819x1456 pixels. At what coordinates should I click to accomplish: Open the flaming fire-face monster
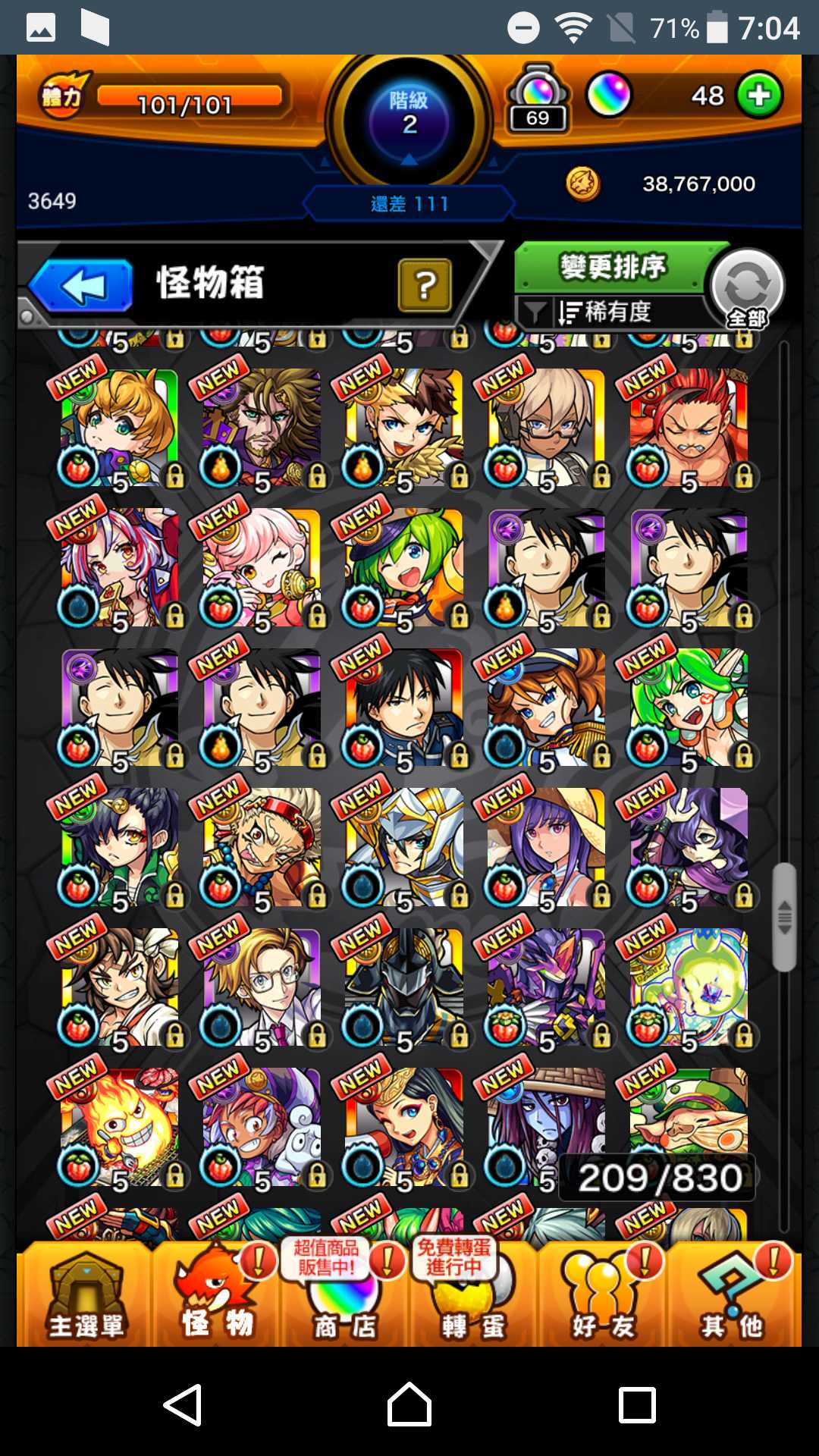pyautogui.click(x=119, y=1126)
